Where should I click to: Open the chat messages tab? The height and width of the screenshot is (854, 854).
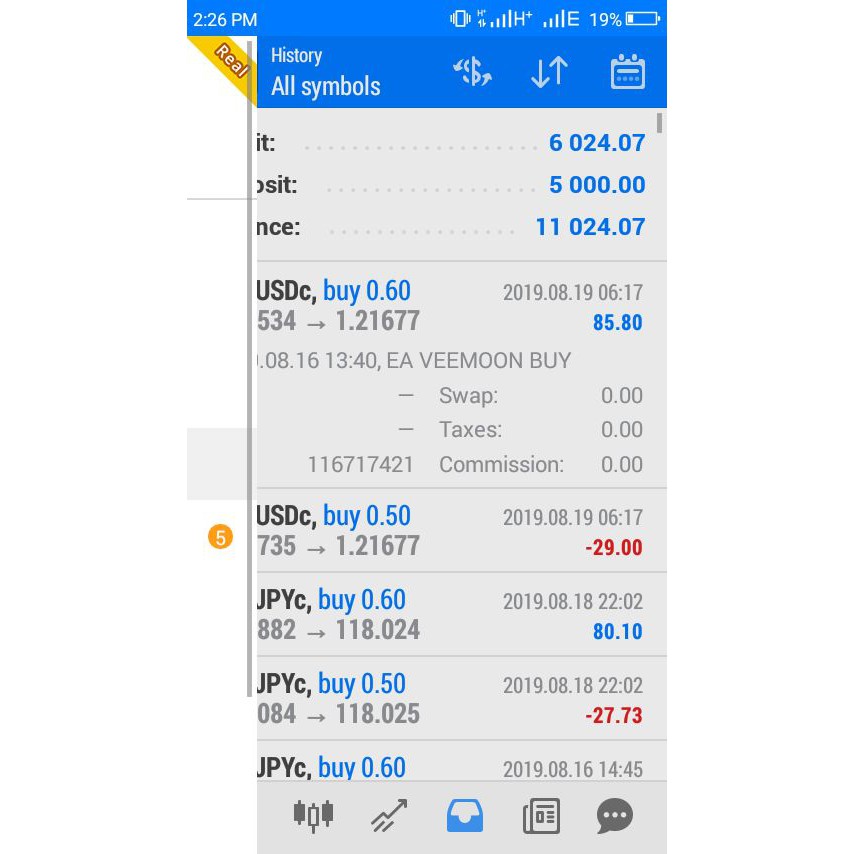615,816
